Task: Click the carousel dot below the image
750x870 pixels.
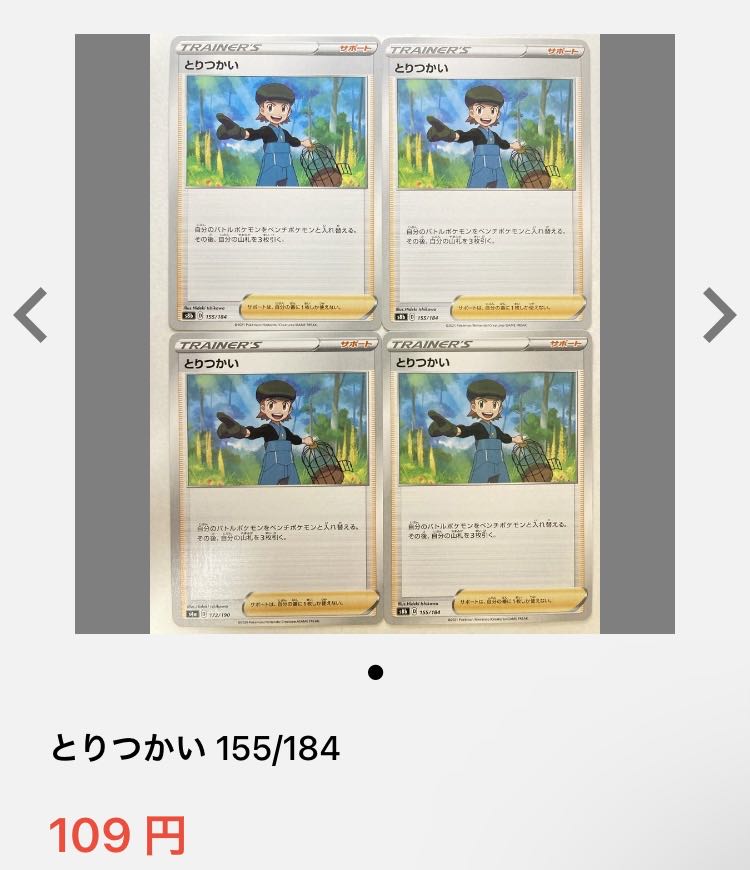Action: coord(375,672)
